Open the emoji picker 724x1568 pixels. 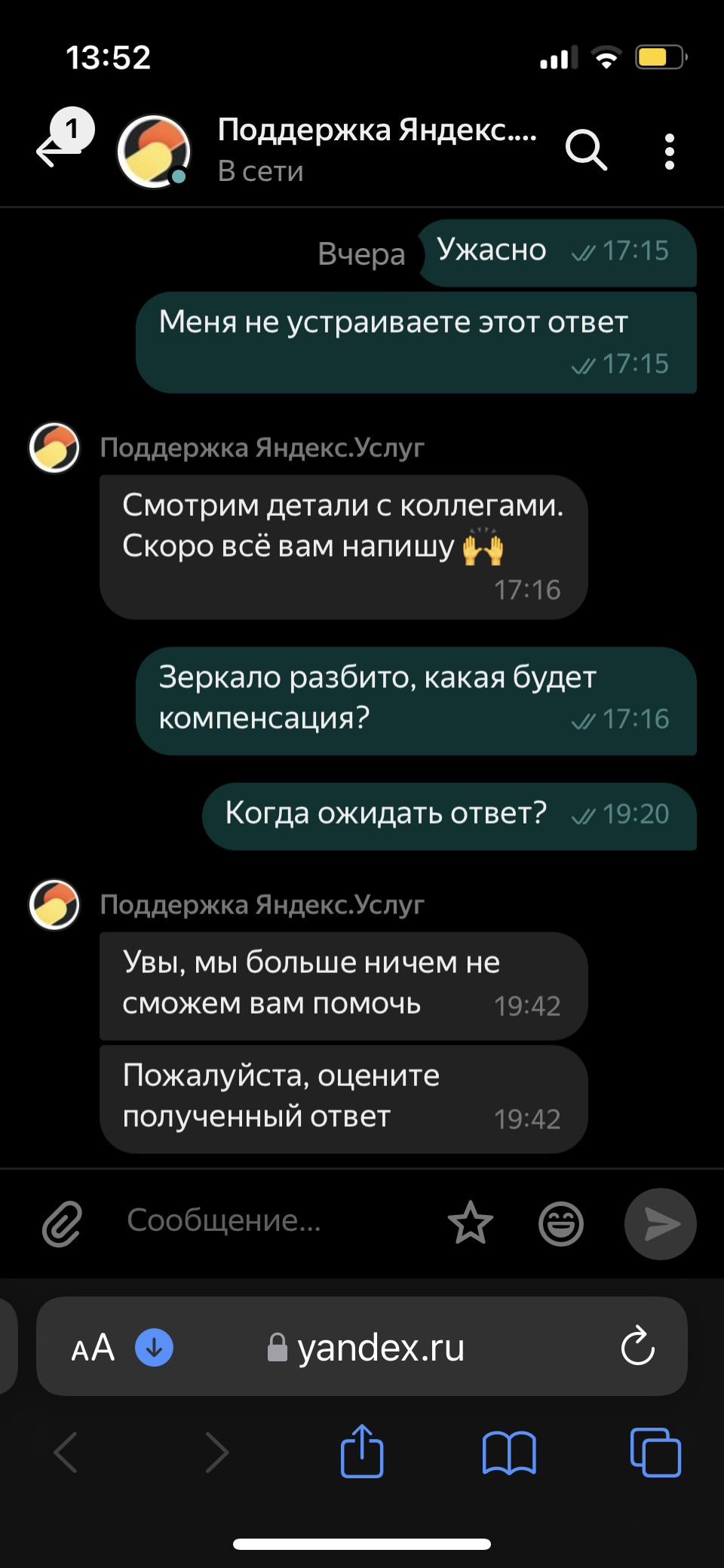pyautogui.click(x=561, y=1223)
